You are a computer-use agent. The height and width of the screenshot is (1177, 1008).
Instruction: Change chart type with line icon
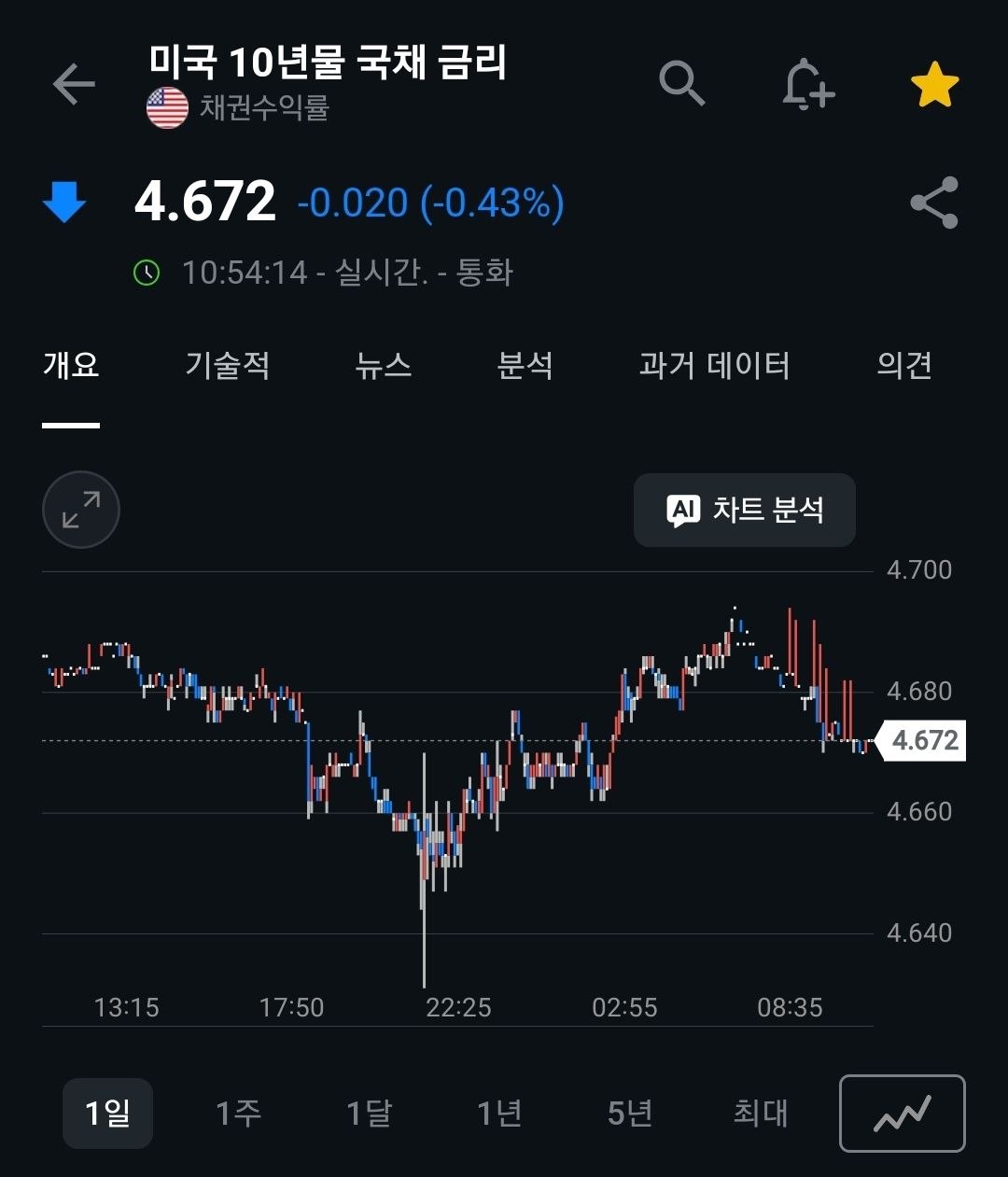pos(903,1114)
